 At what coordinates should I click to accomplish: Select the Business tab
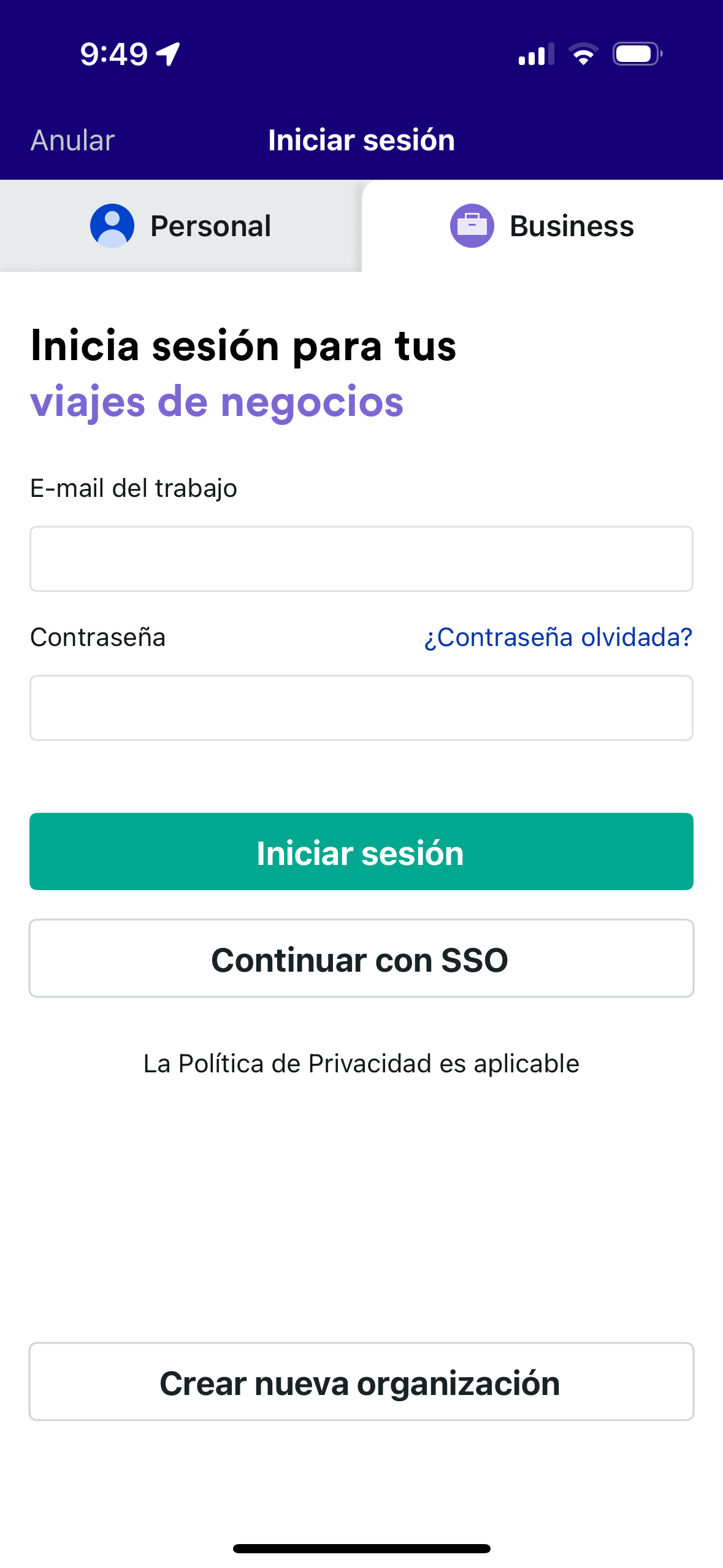pos(543,226)
